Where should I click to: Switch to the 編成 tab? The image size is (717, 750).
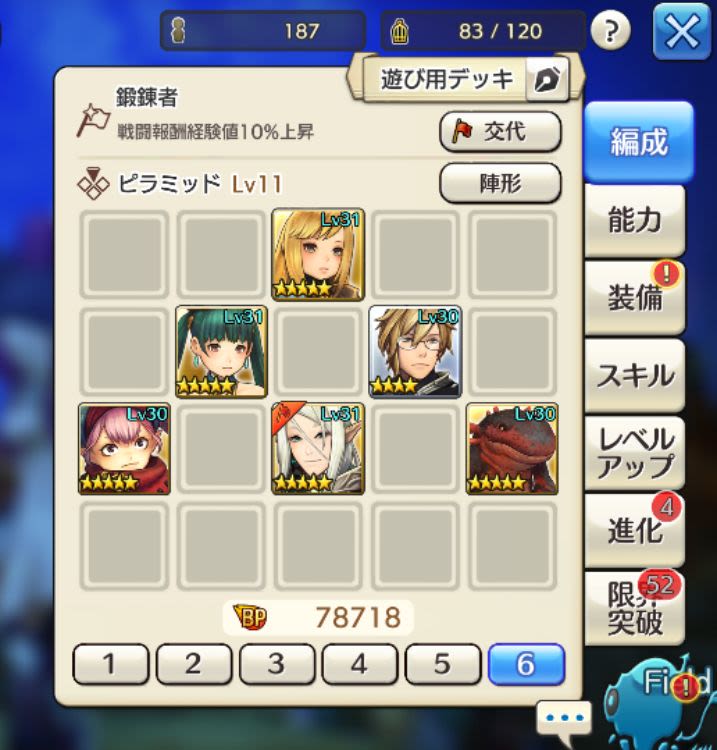tap(639, 142)
